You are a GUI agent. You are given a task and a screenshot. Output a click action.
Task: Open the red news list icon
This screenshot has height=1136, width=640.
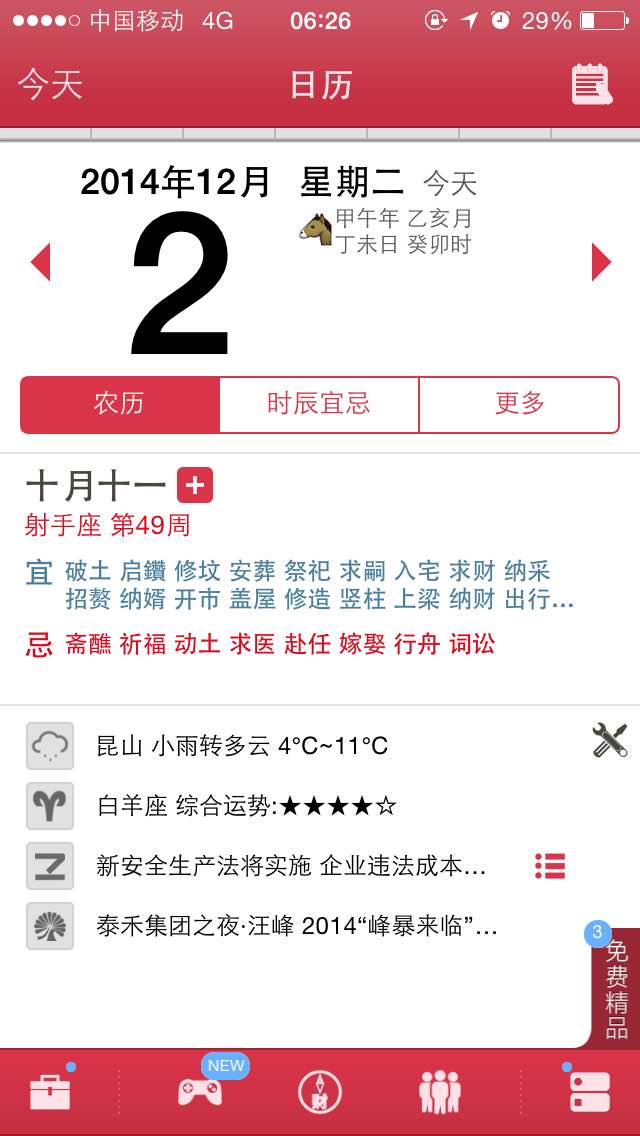[550, 866]
